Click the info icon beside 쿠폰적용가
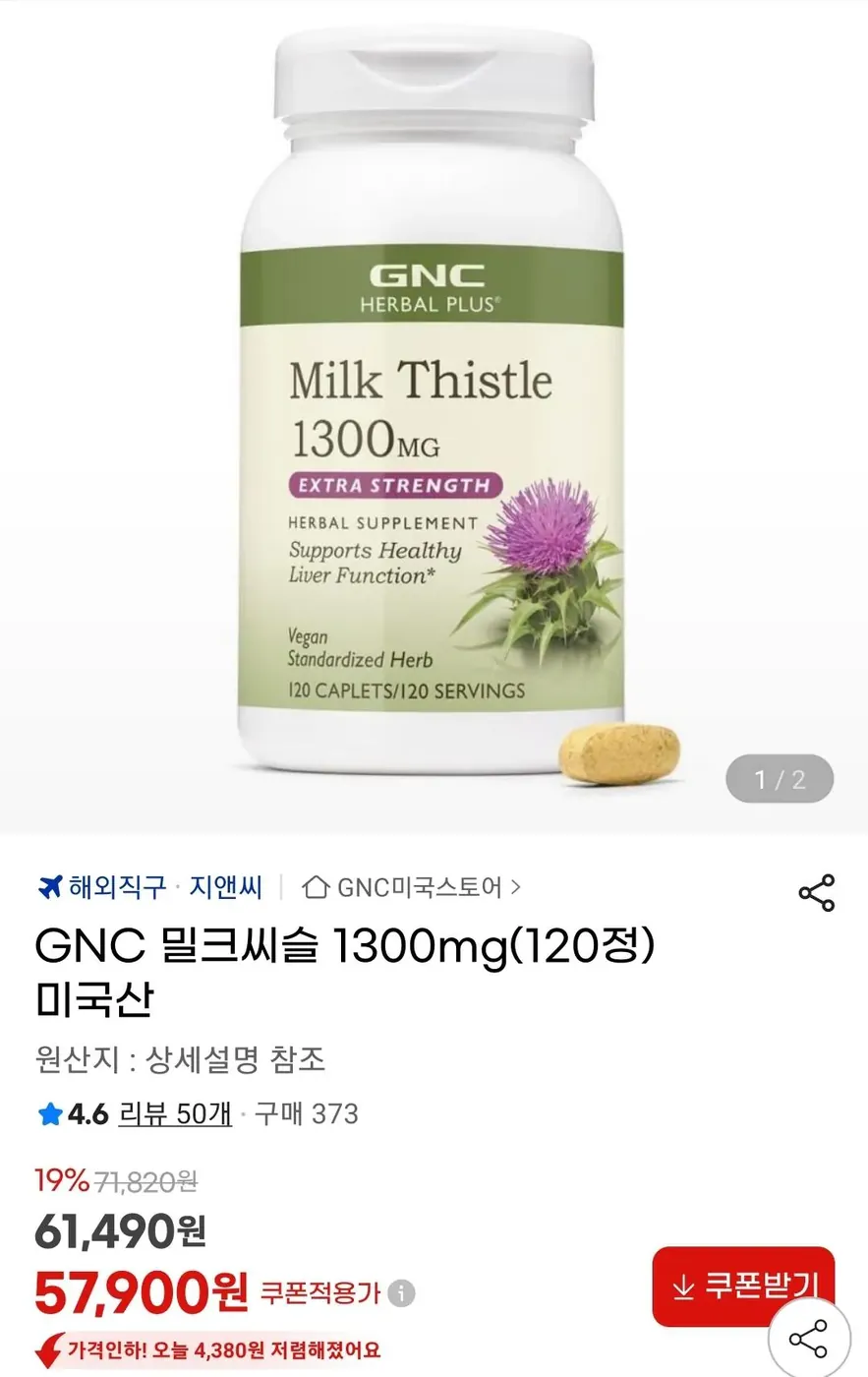The height and width of the screenshot is (1377, 868). pyautogui.click(x=400, y=1294)
